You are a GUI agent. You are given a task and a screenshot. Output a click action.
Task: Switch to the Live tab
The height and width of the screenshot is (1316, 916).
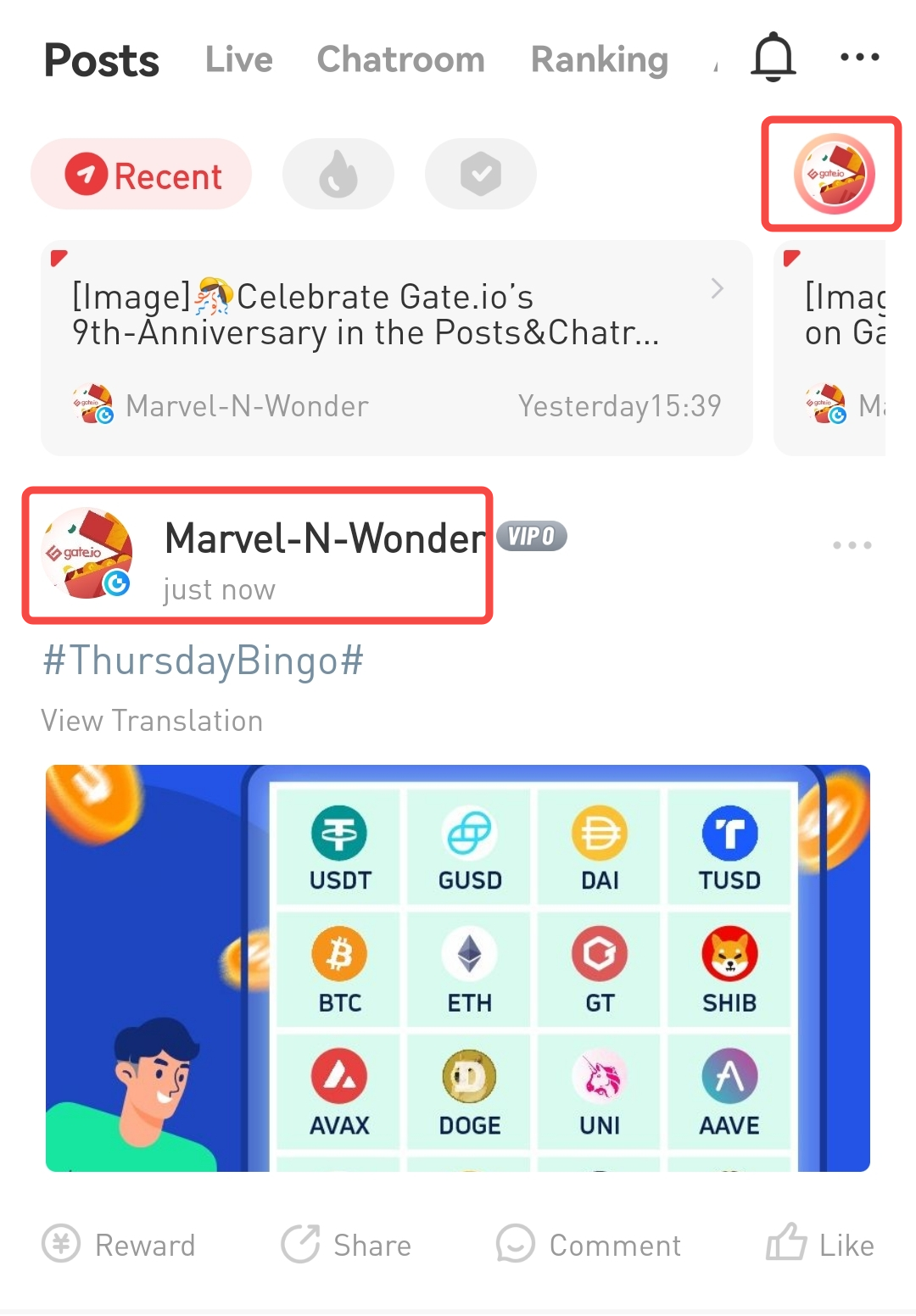tap(238, 60)
